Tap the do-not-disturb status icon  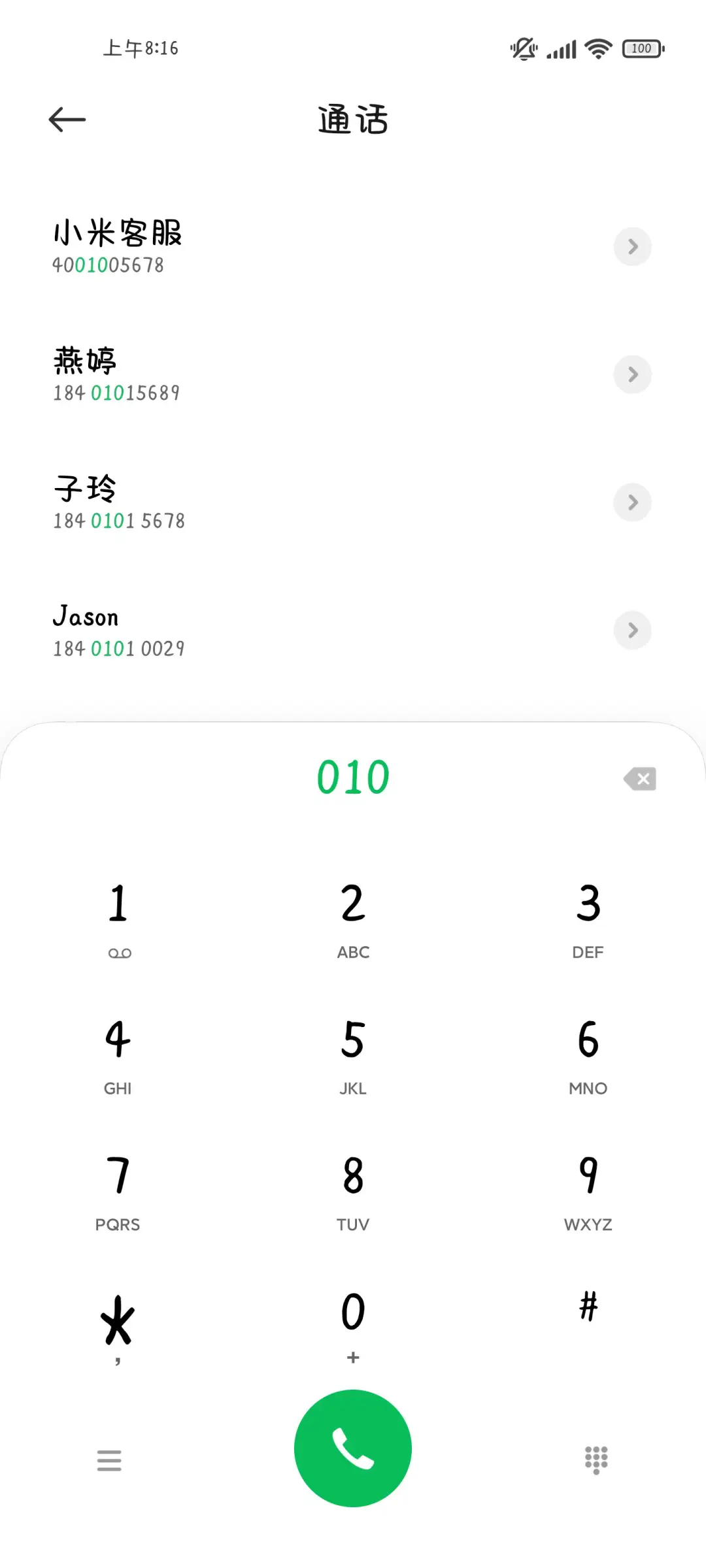tap(522, 48)
